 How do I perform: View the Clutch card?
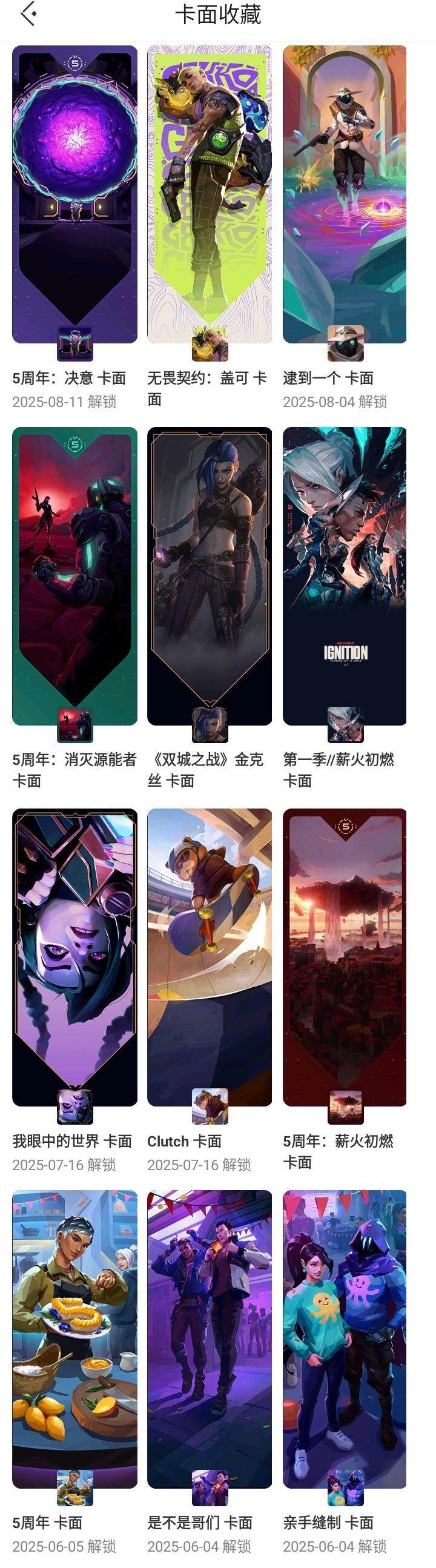click(x=210, y=957)
